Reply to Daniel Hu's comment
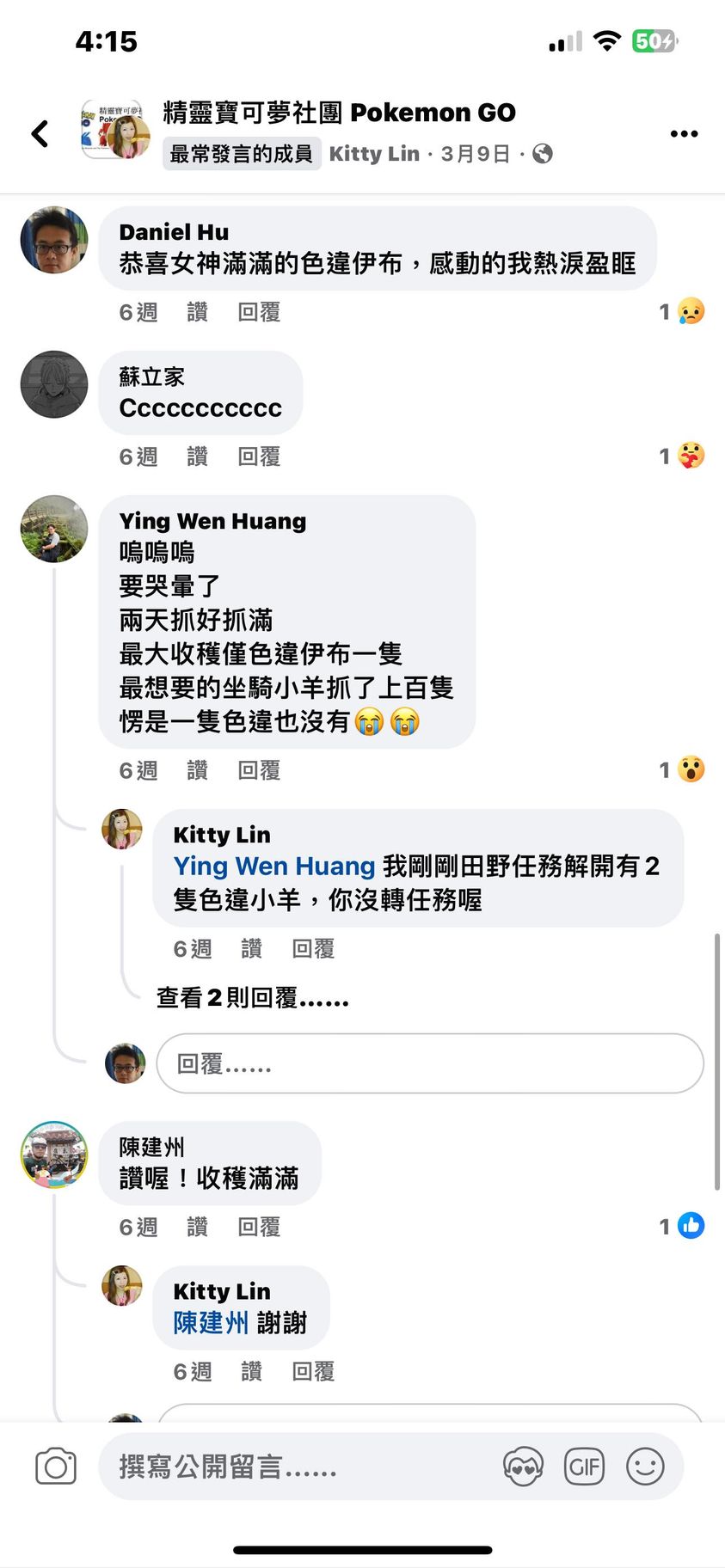The width and height of the screenshot is (725, 1568). click(259, 312)
